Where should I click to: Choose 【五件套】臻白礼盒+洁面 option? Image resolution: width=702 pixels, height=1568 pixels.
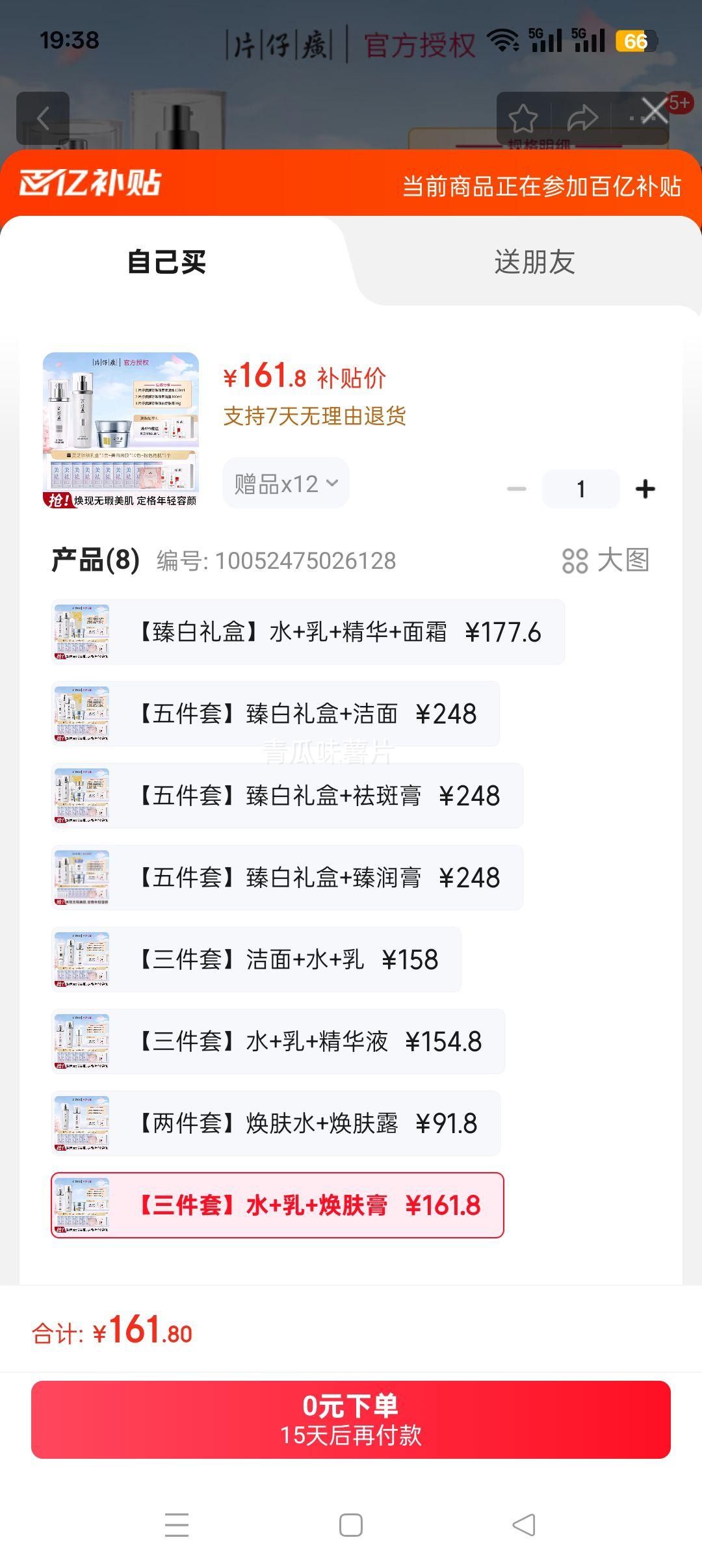pyautogui.click(x=276, y=714)
